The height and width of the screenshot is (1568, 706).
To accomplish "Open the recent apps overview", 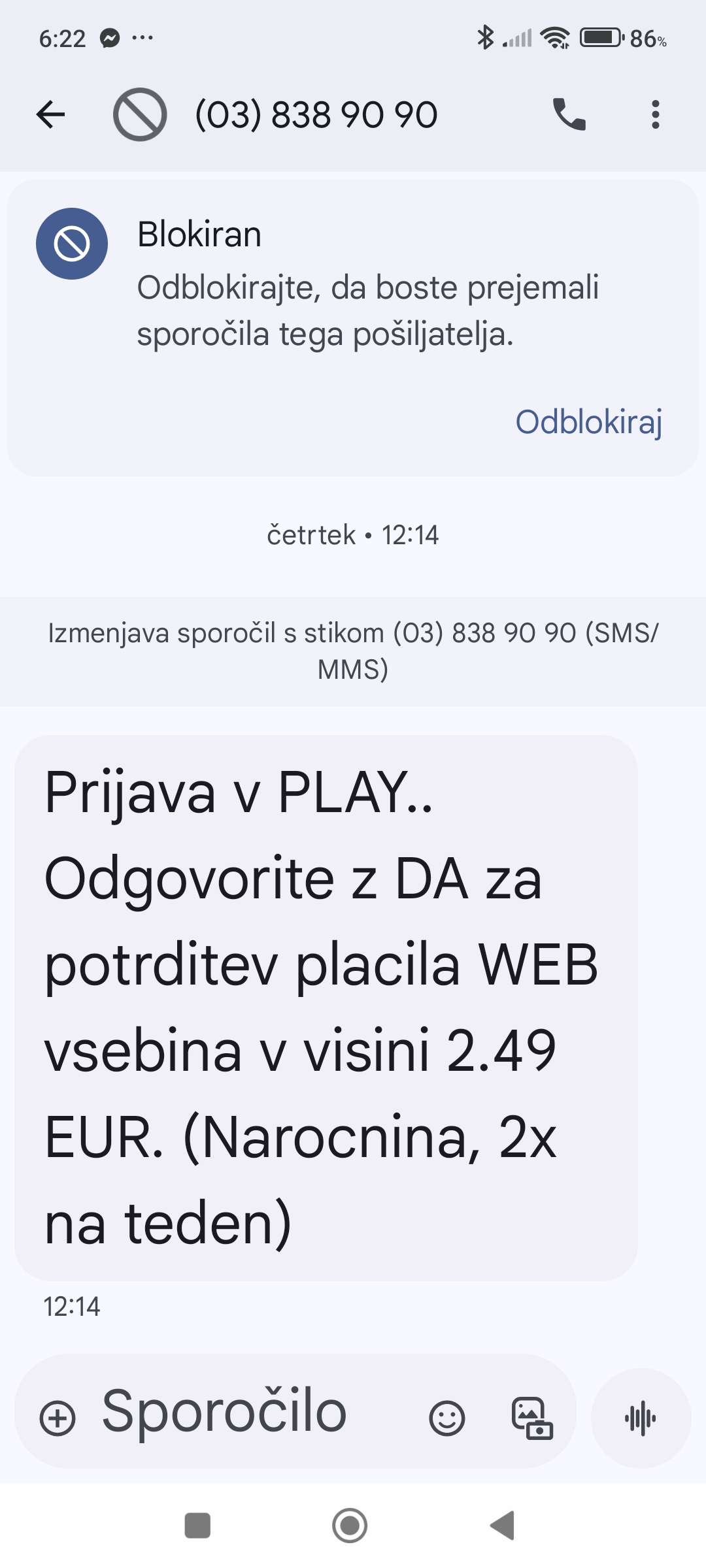I will point(198,1526).
